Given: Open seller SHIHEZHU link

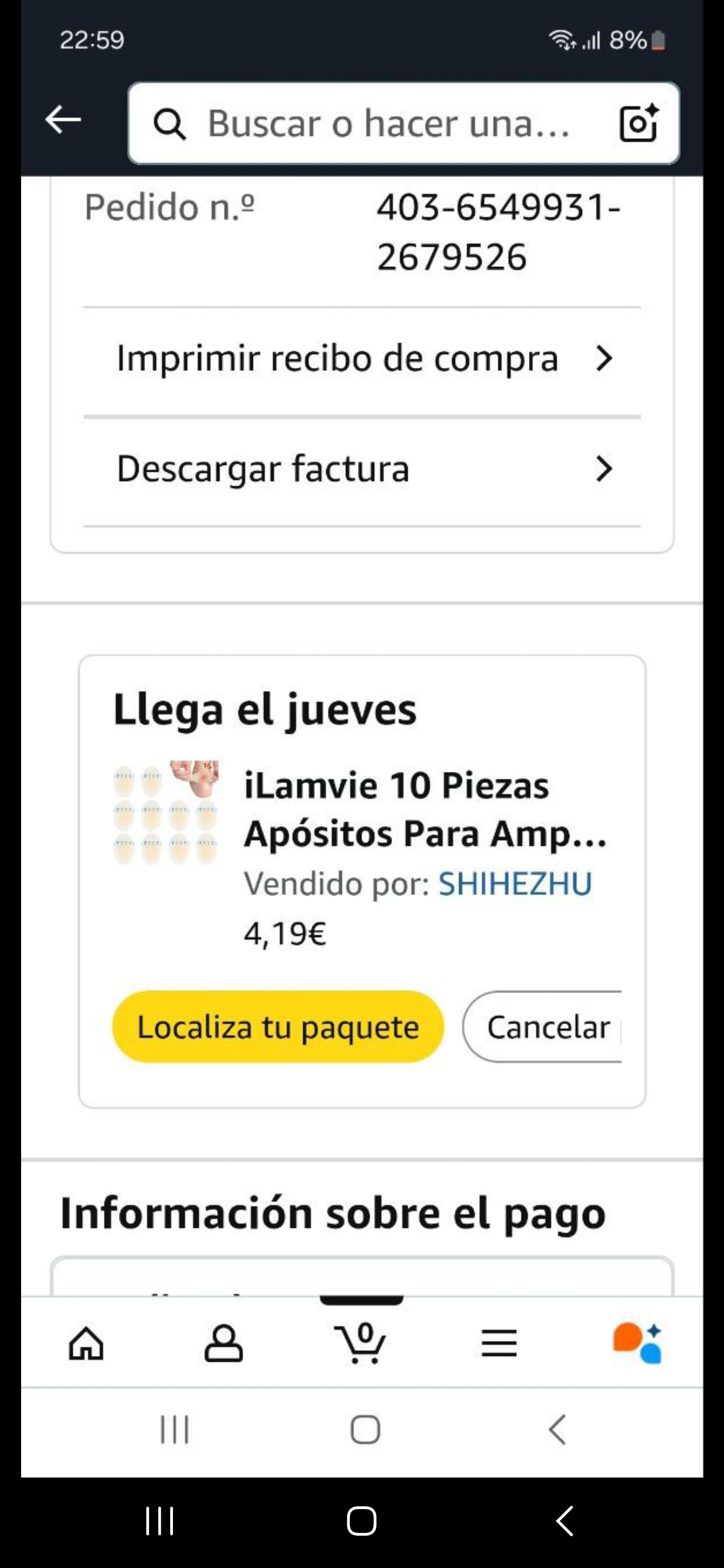Looking at the screenshot, I should 514,883.
